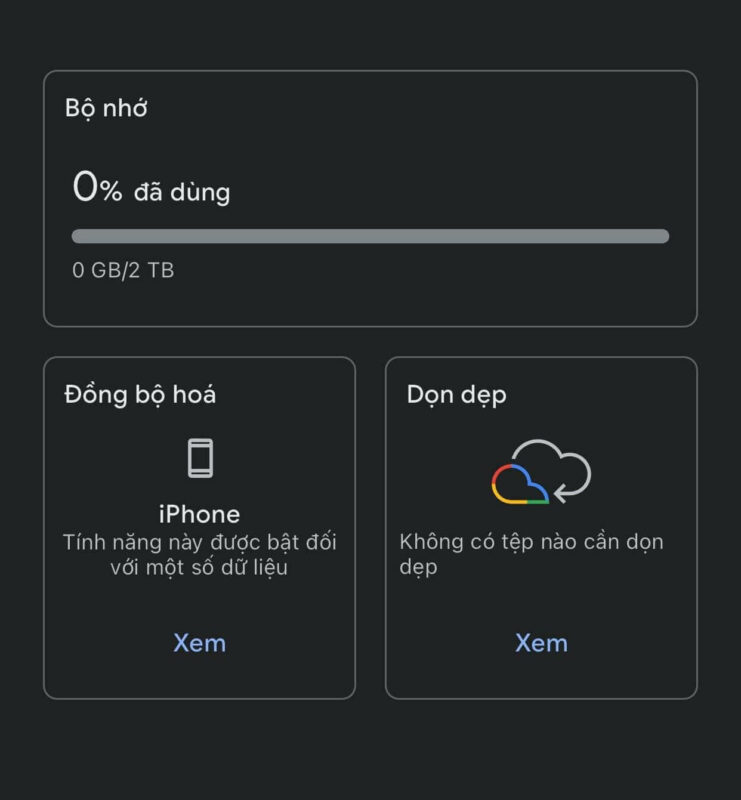Tap Xem under Dọn dẹp
Viewport: 741px width, 800px height.
(x=541, y=643)
